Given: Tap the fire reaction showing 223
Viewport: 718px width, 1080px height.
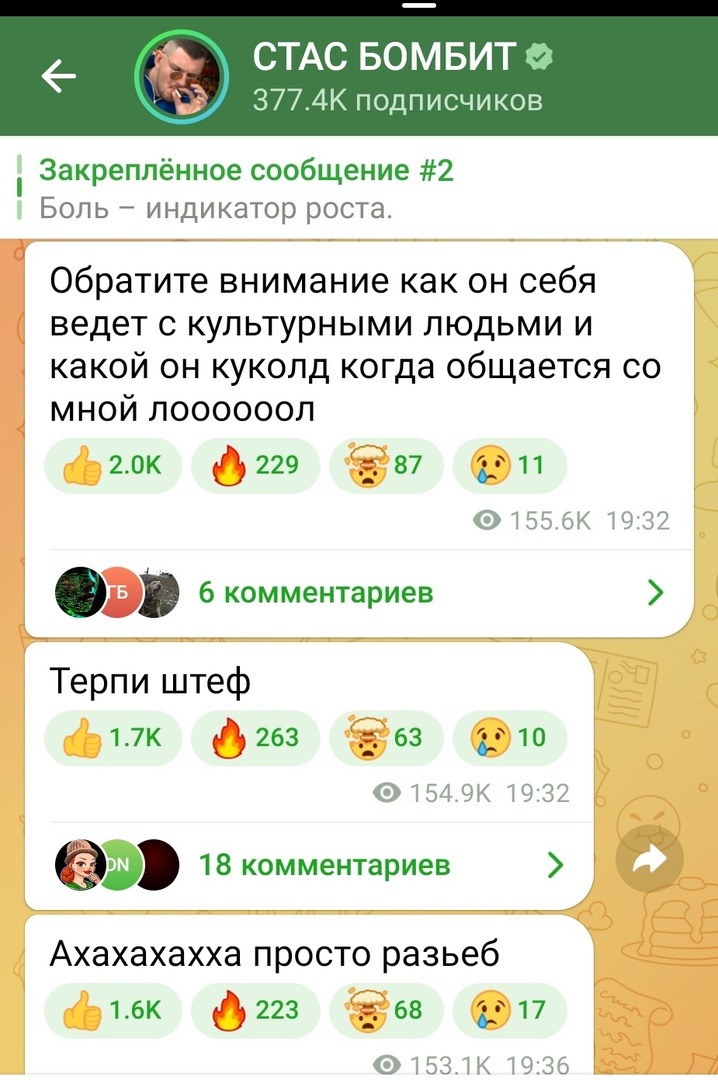Looking at the screenshot, I should [x=255, y=1010].
